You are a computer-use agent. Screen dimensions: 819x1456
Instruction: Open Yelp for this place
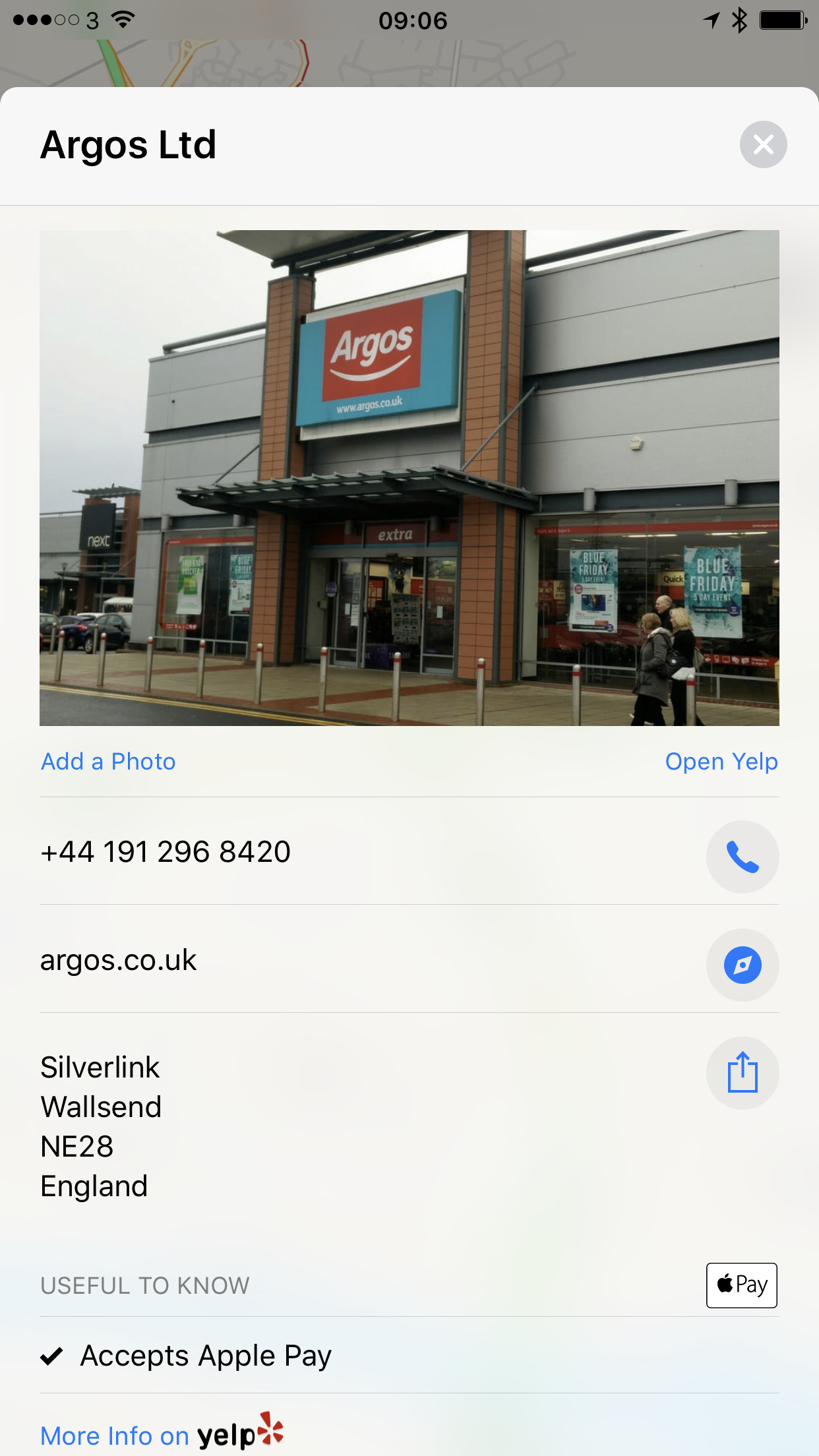tap(721, 762)
